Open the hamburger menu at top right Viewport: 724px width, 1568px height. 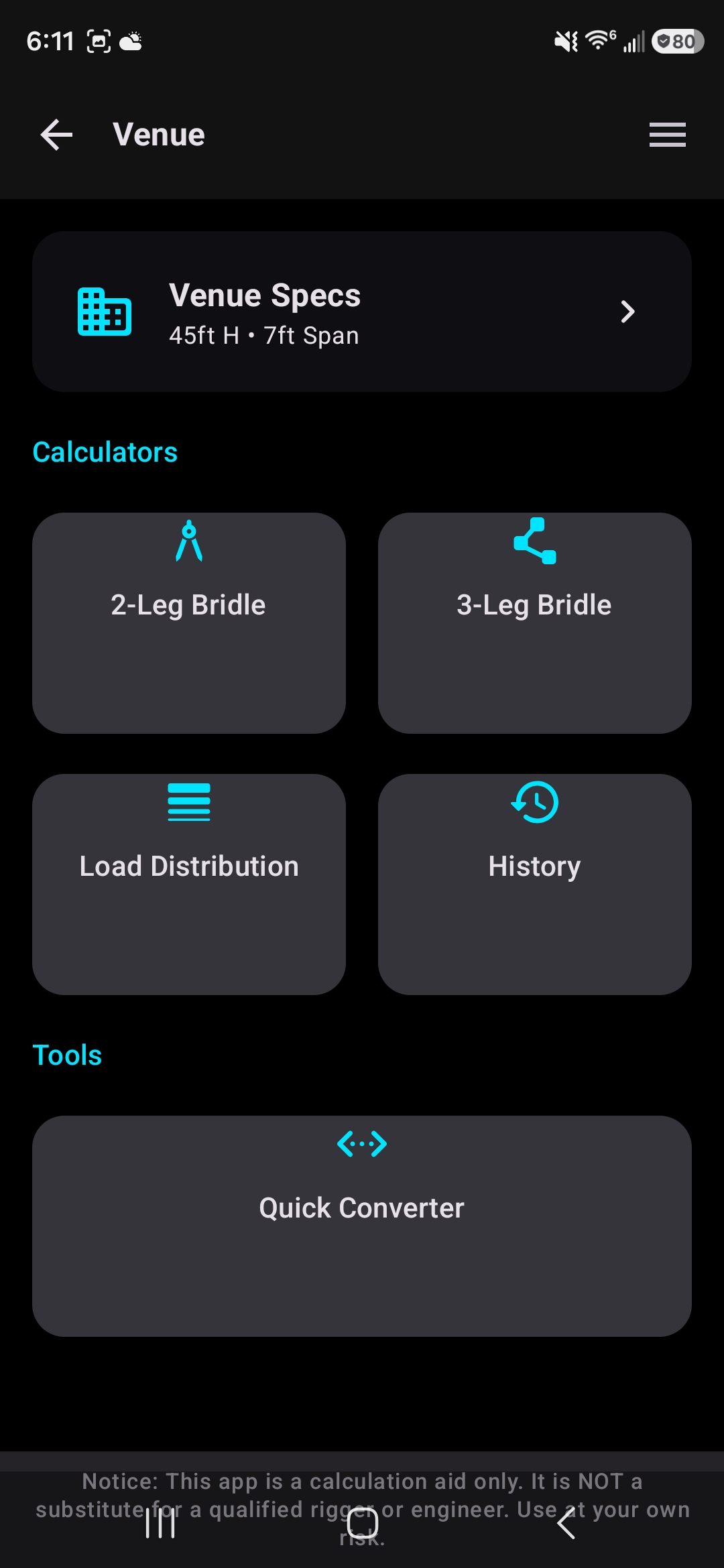coord(667,134)
